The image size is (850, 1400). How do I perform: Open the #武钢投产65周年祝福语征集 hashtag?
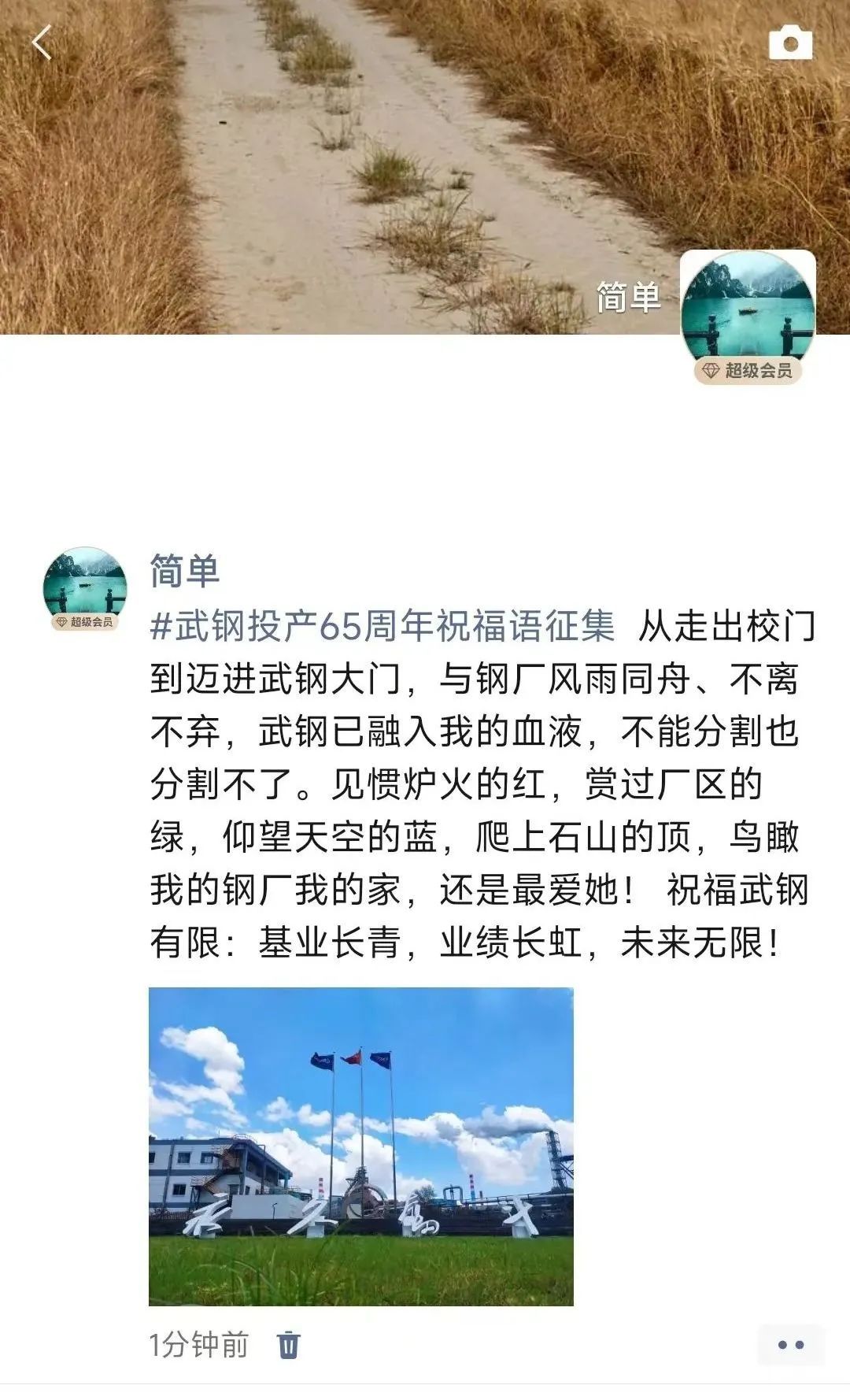point(382,627)
